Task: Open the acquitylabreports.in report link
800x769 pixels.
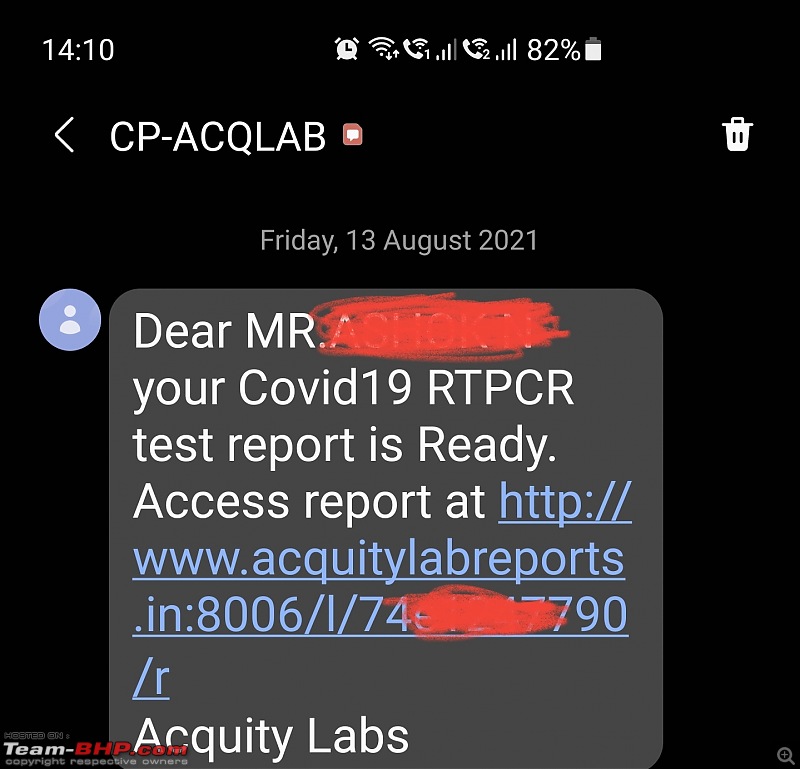Action: click(x=378, y=561)
